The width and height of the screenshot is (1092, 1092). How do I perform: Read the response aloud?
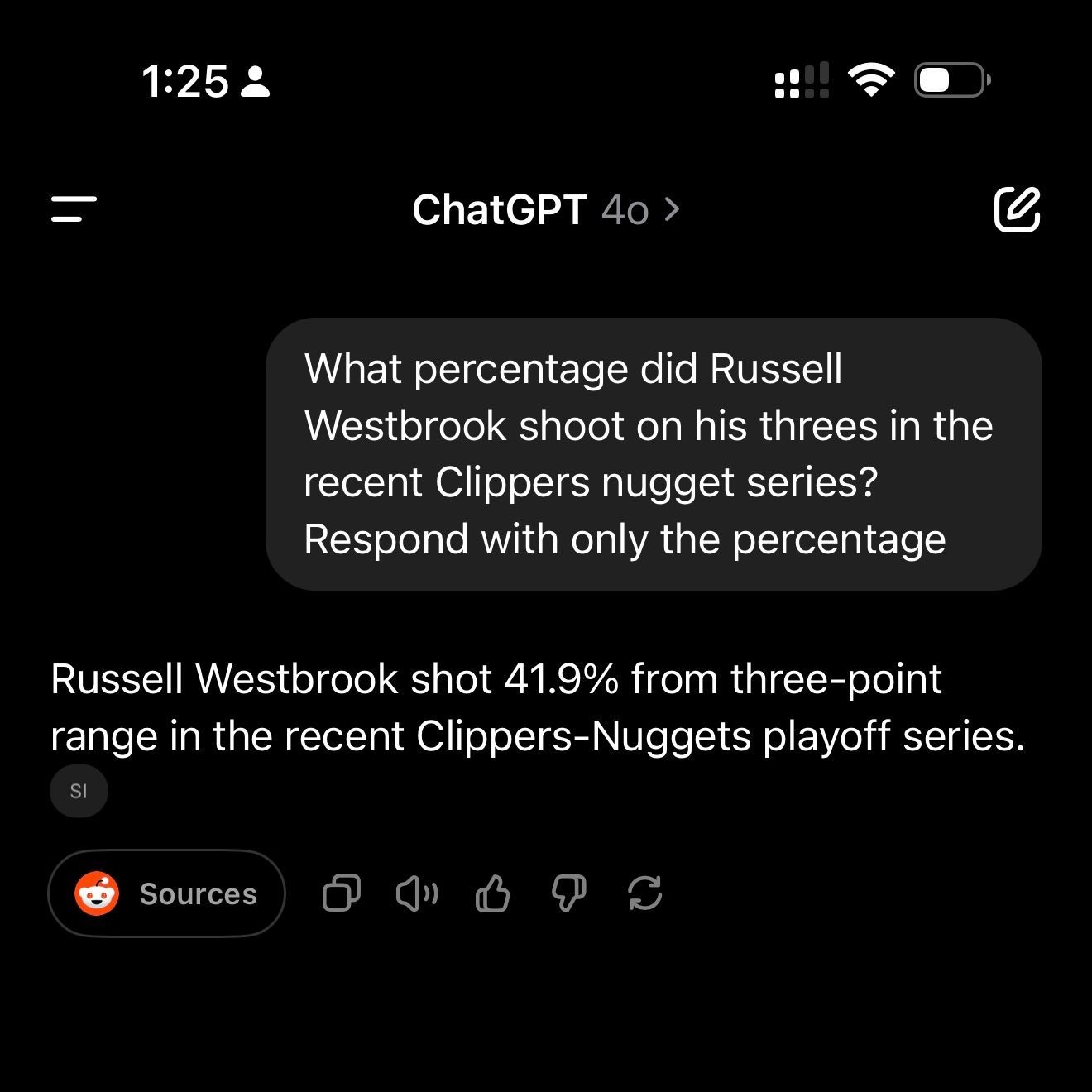(x=417, y=893)
